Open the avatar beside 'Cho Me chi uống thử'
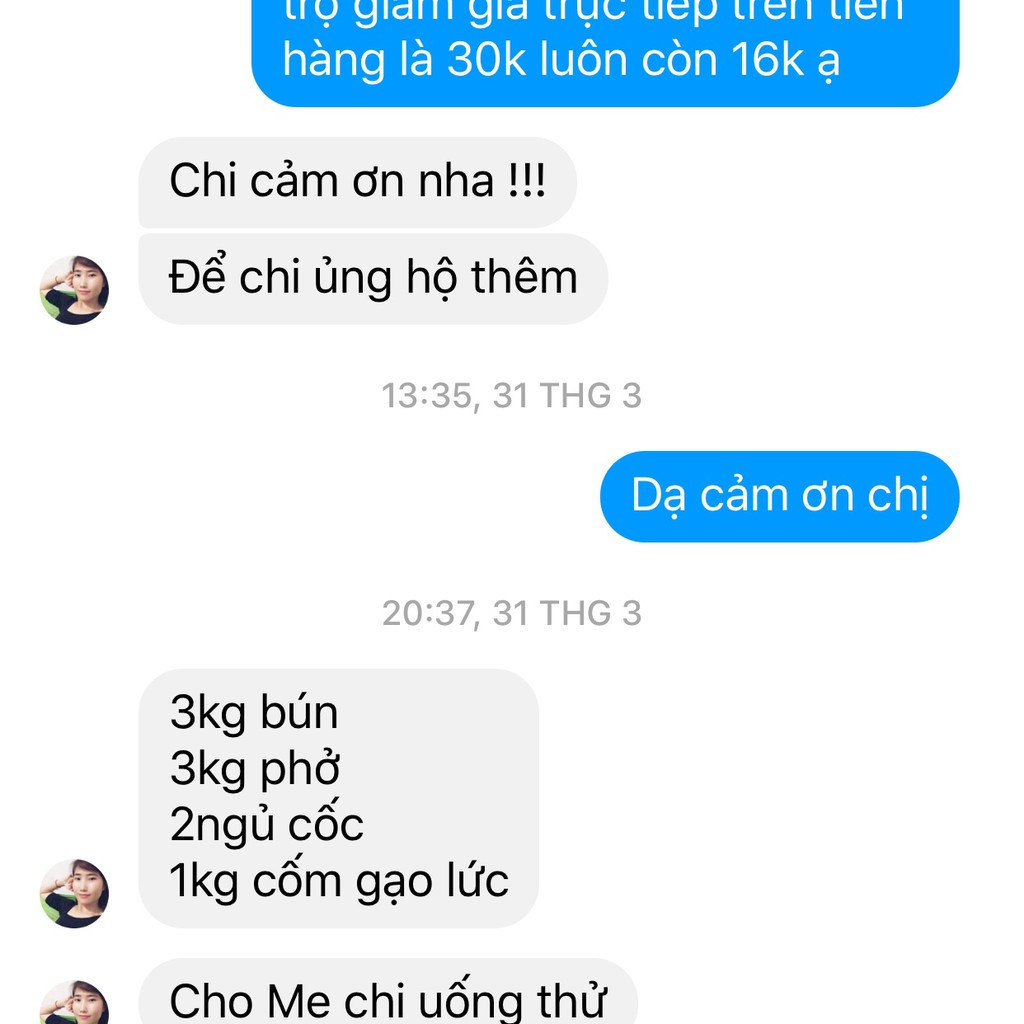 pos(74,1005)
